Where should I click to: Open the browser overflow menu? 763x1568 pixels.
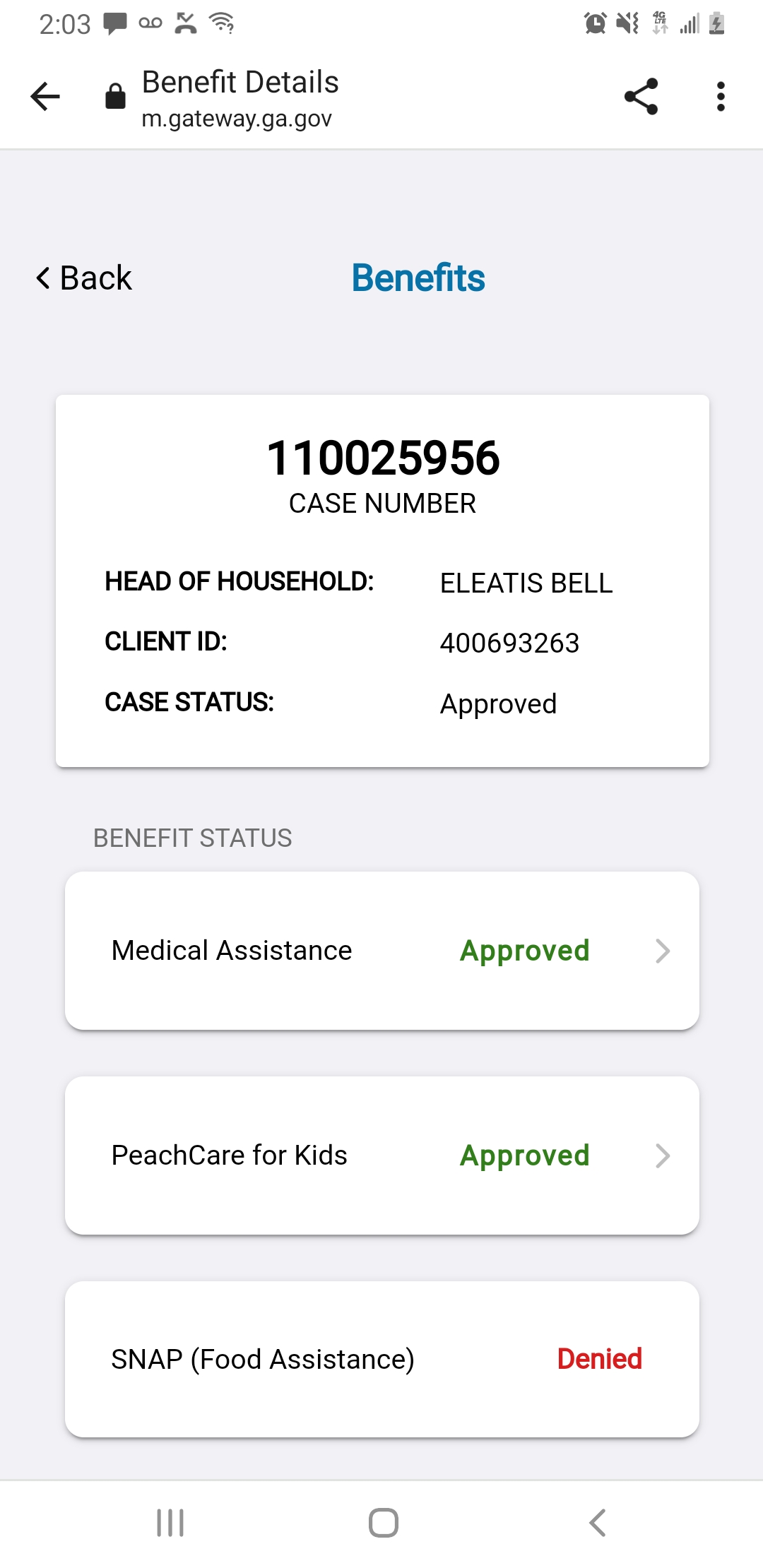coord(721,97)
